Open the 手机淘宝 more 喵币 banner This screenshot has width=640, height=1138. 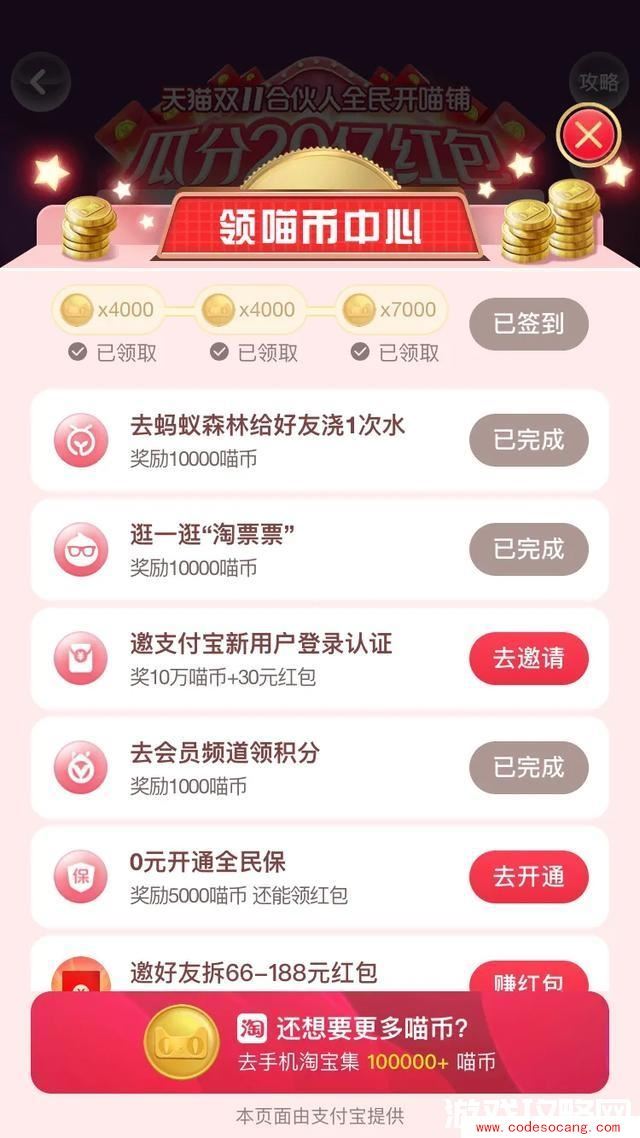pos(319,1044)
